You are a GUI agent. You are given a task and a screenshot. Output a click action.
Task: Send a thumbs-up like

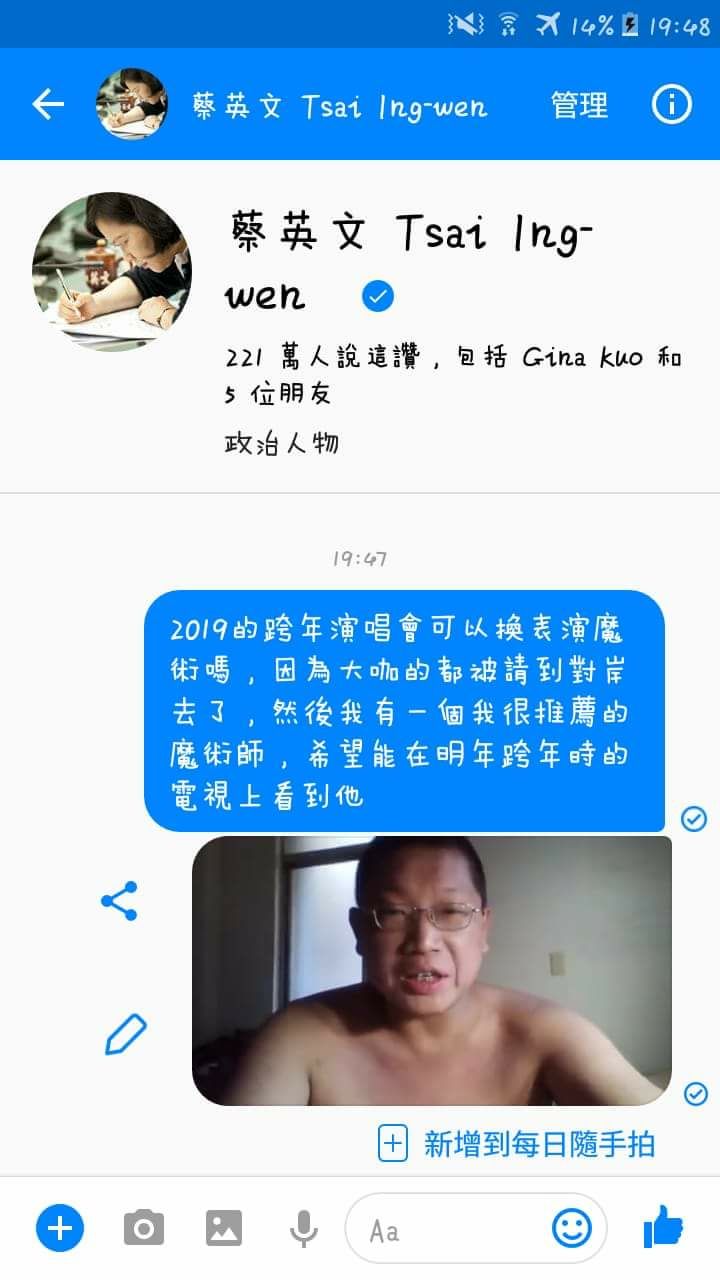pos(662,1226)
